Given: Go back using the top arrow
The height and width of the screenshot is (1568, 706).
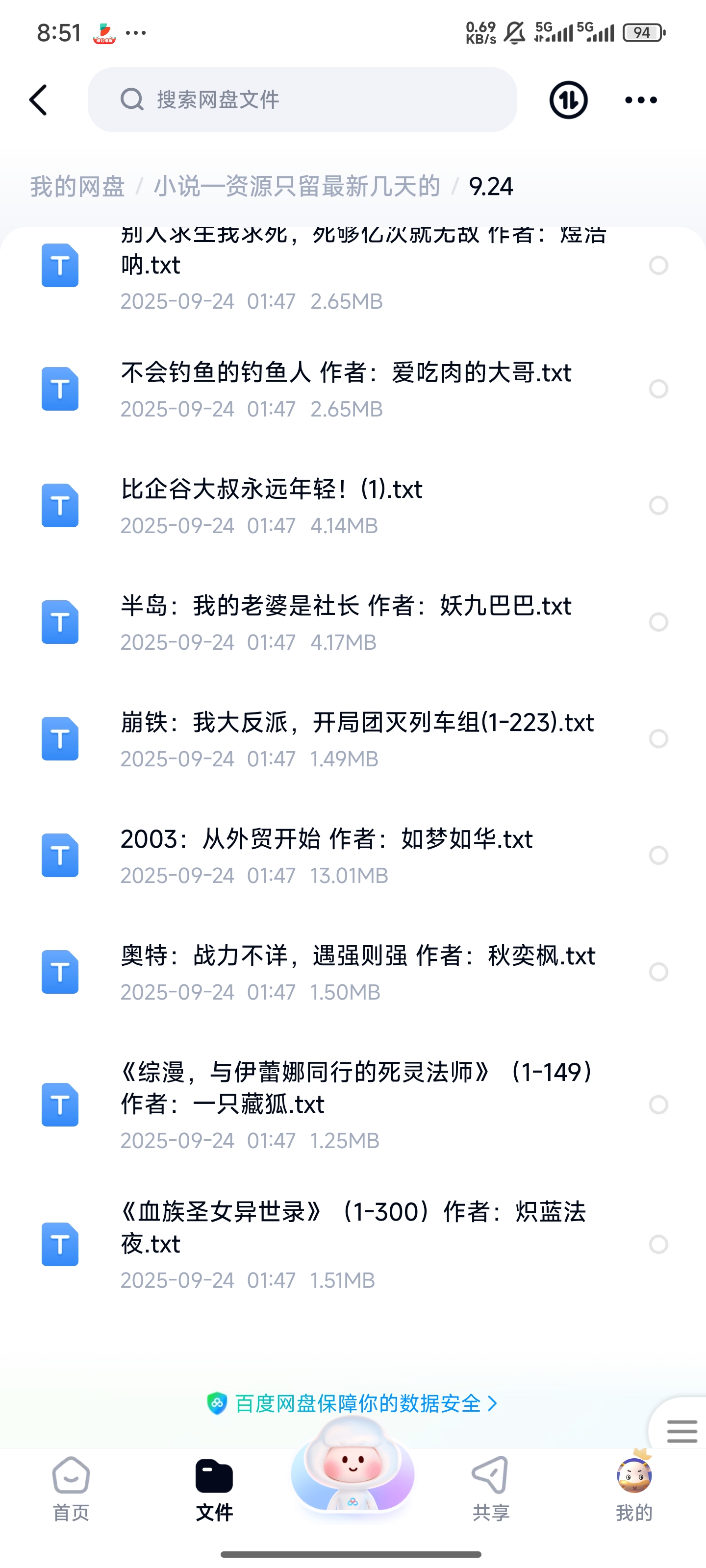Looking at the screenshot, I should [38, 100].
